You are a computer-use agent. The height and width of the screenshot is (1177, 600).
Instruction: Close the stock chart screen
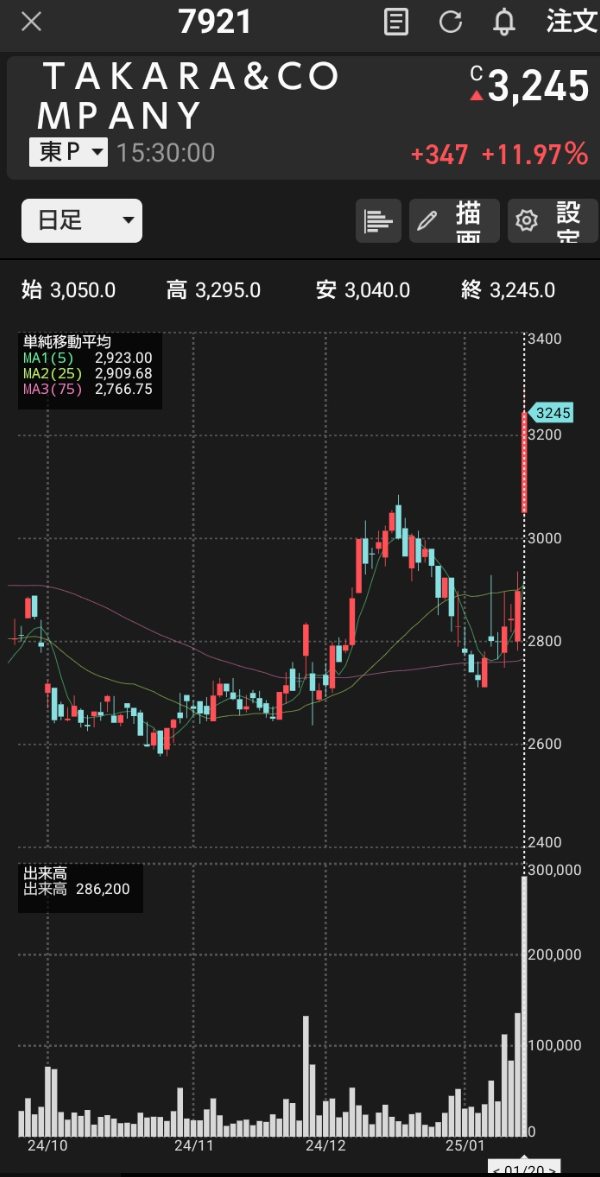(32, 22)
